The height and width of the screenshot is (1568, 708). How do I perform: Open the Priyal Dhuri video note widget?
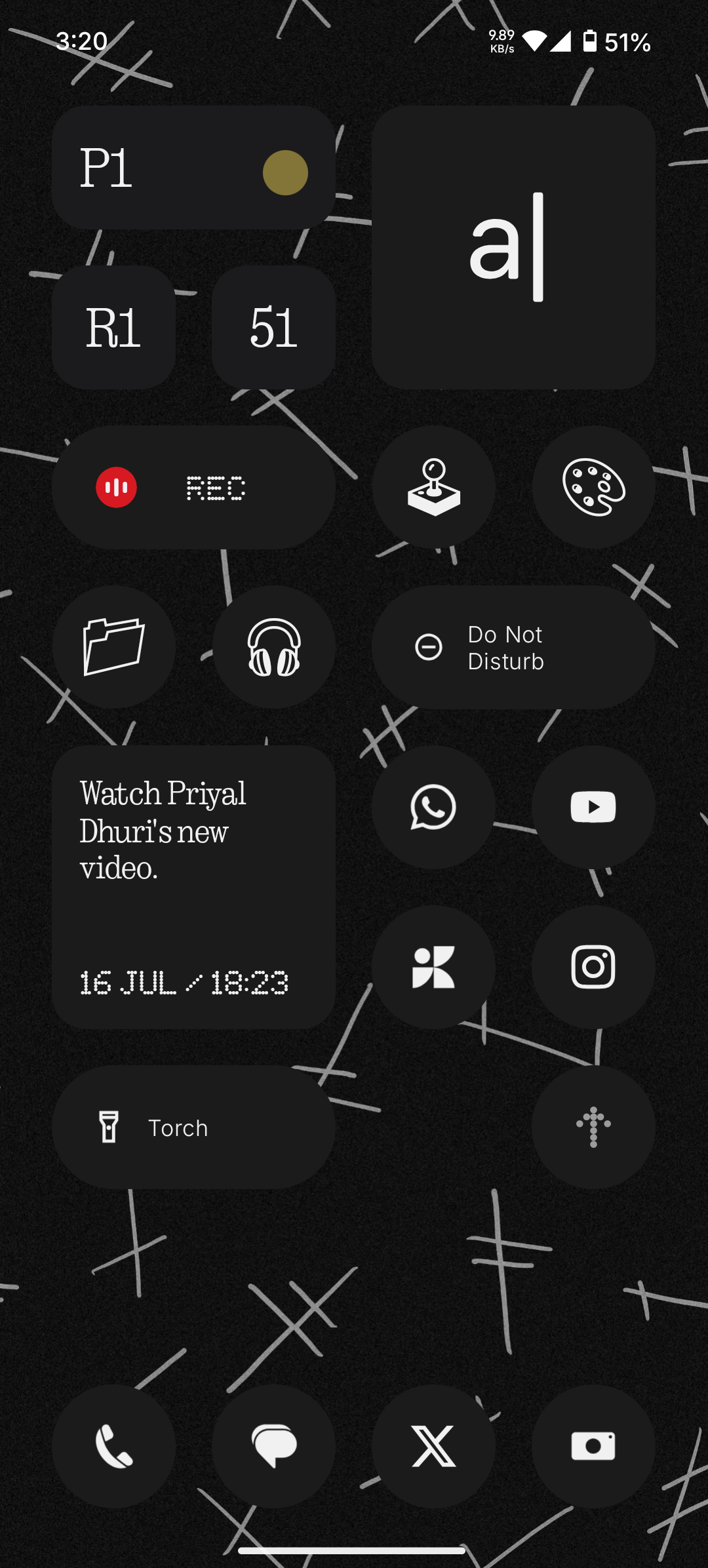point(193,887)
